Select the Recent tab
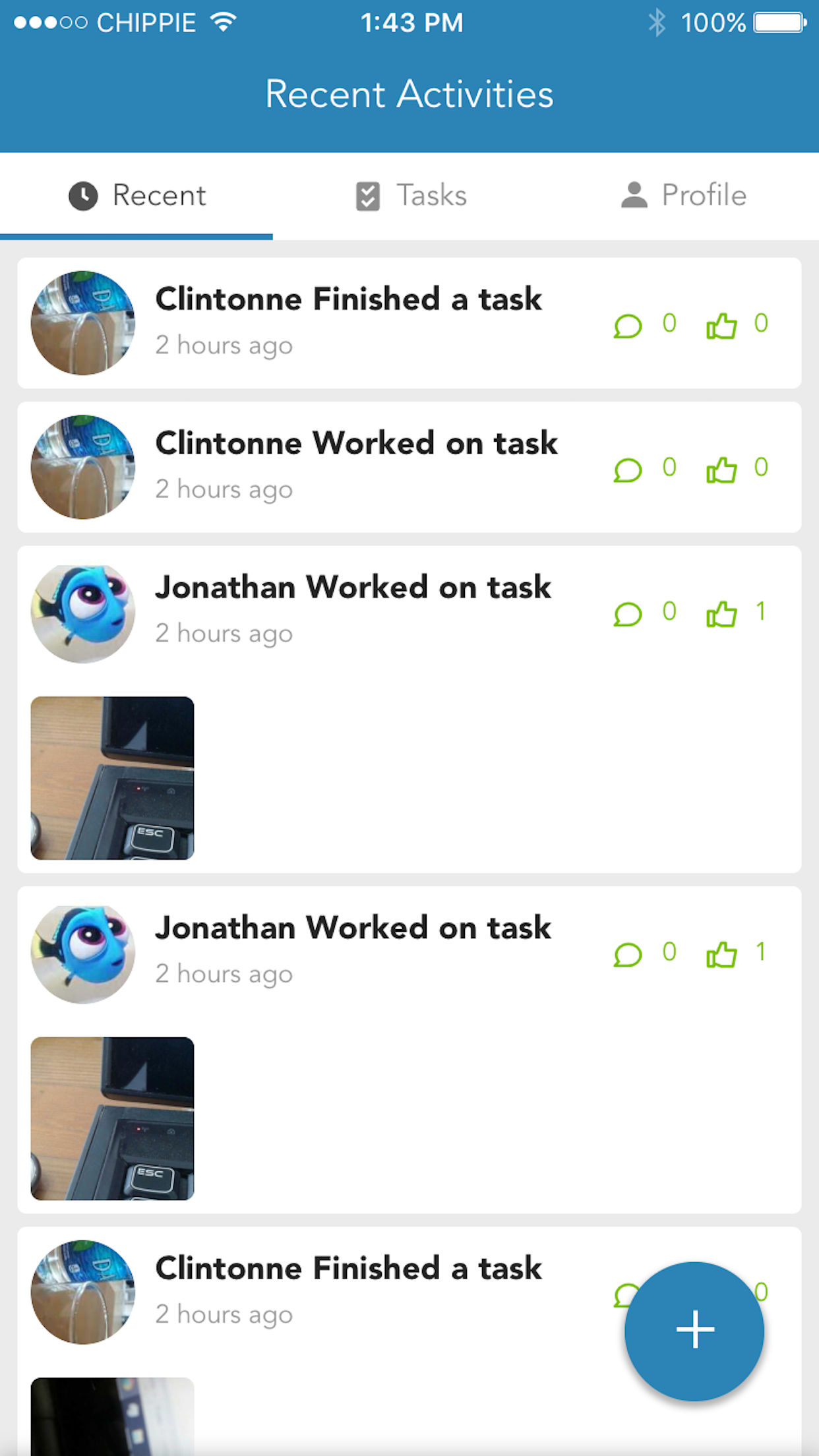 [138, 196]
